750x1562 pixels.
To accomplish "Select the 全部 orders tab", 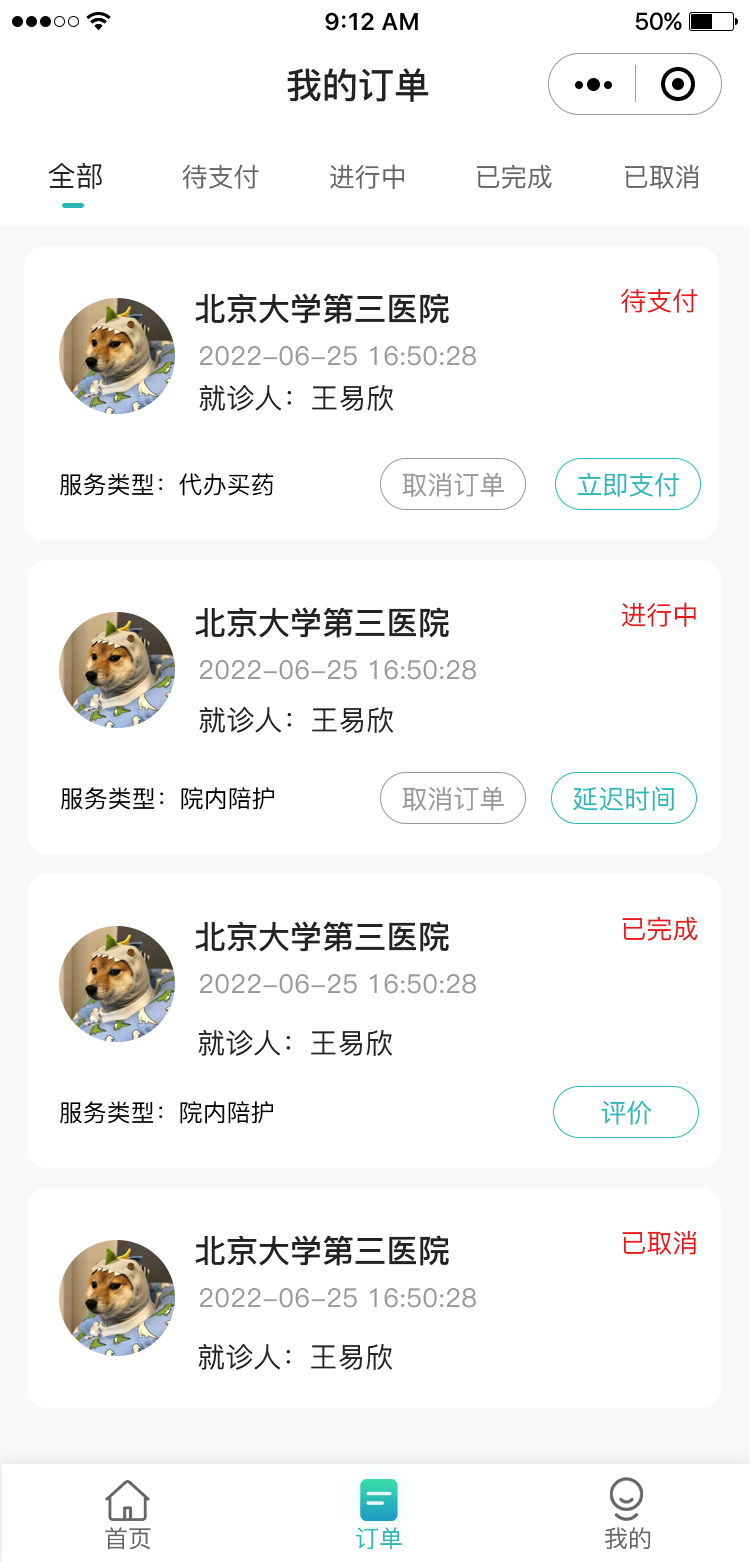I will click(x=75, y=178).
